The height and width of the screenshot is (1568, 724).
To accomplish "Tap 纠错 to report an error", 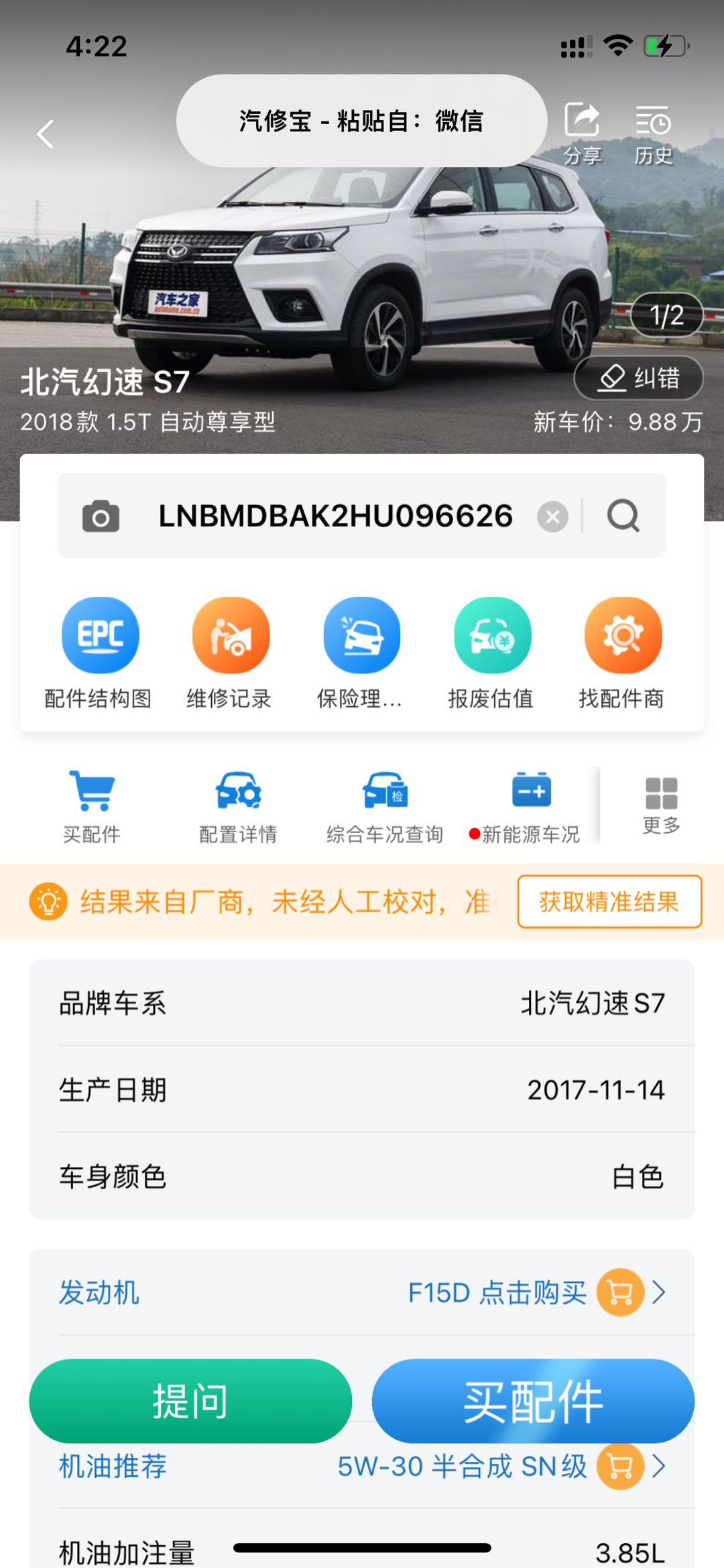I will 638,378.
